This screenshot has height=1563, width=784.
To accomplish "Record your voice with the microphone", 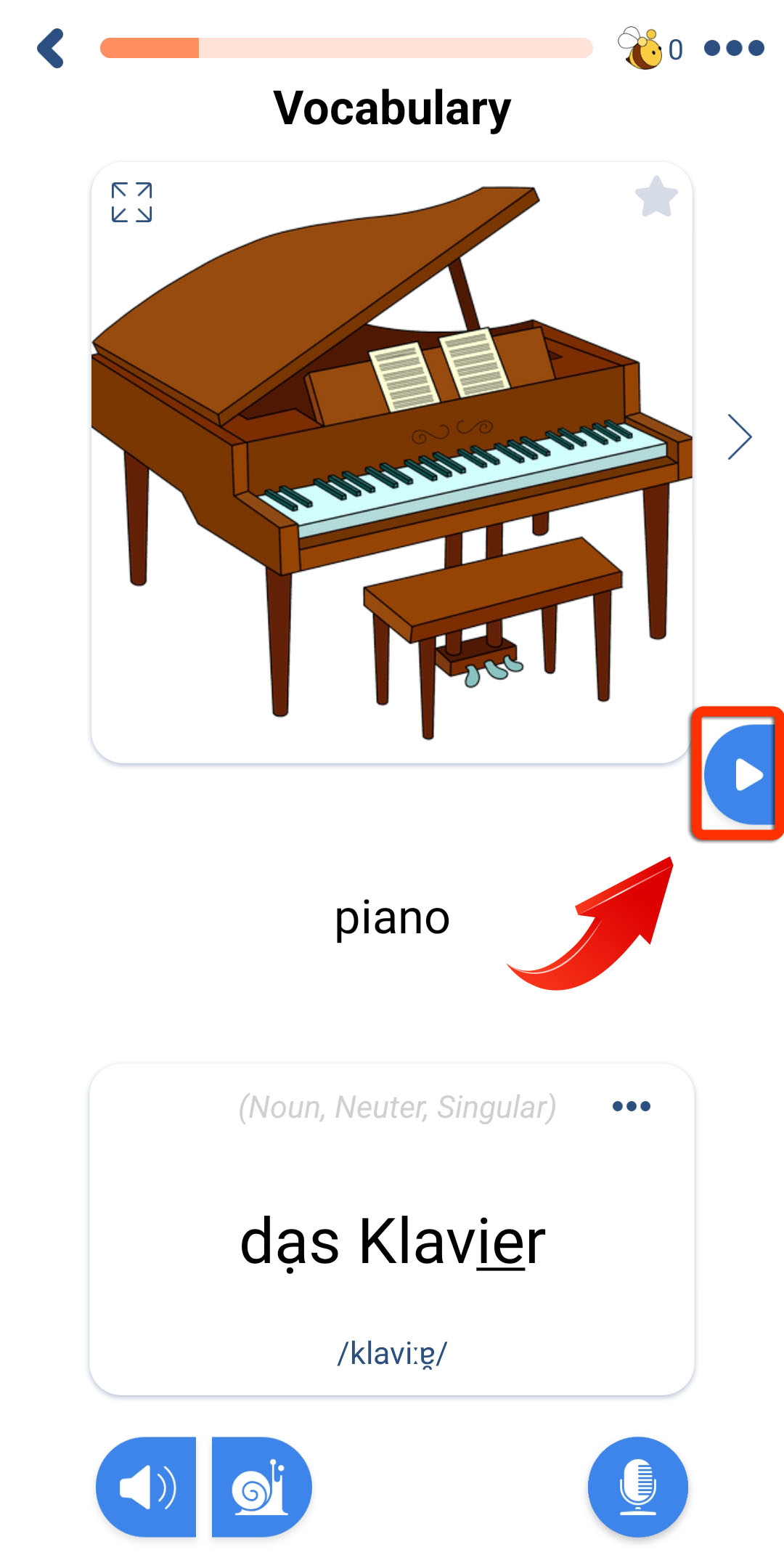I will pyautogui.click(x=638, y=1487).
